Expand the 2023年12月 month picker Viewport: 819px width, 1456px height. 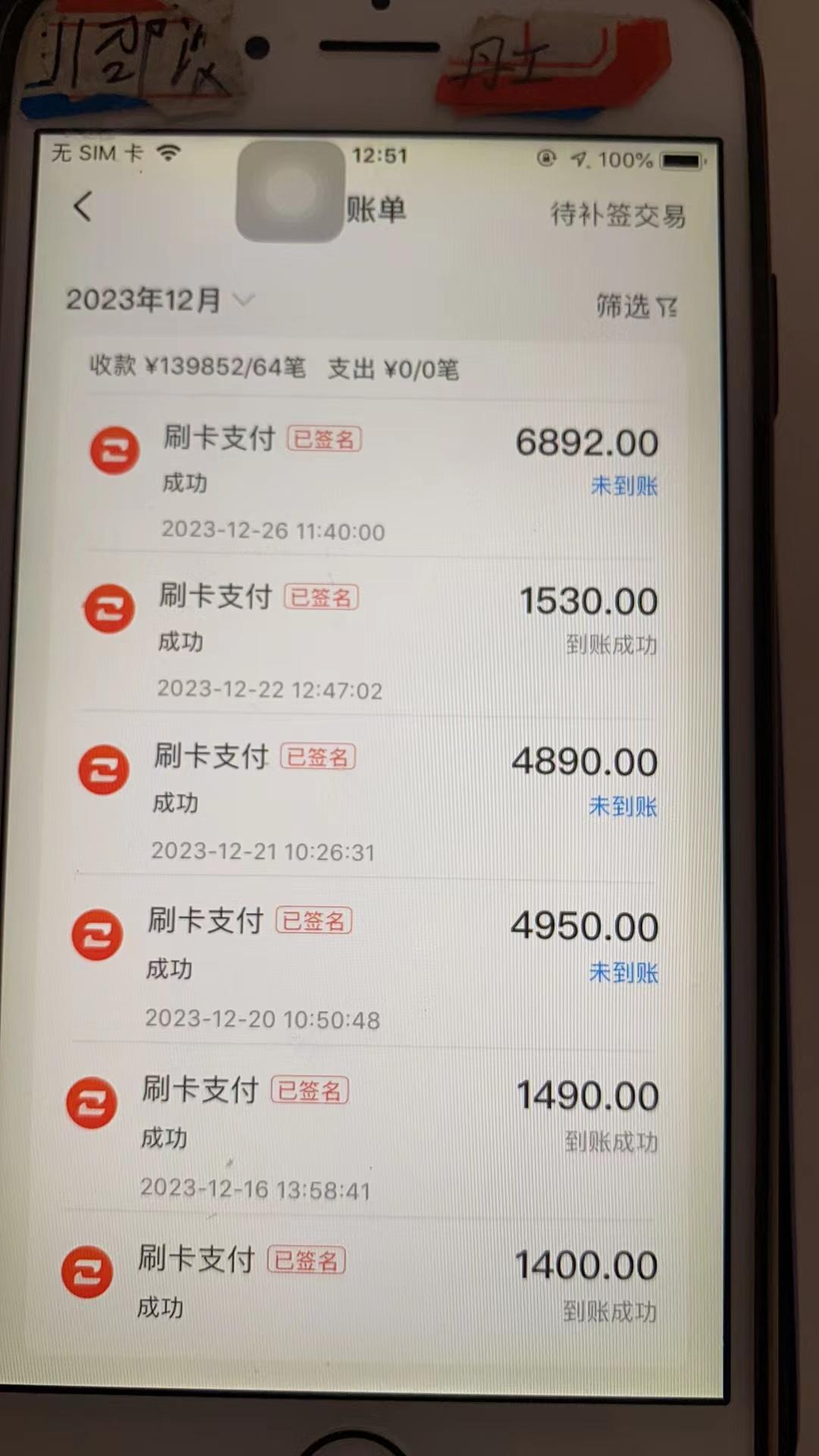pyautogui.click(x=159, y=300)
